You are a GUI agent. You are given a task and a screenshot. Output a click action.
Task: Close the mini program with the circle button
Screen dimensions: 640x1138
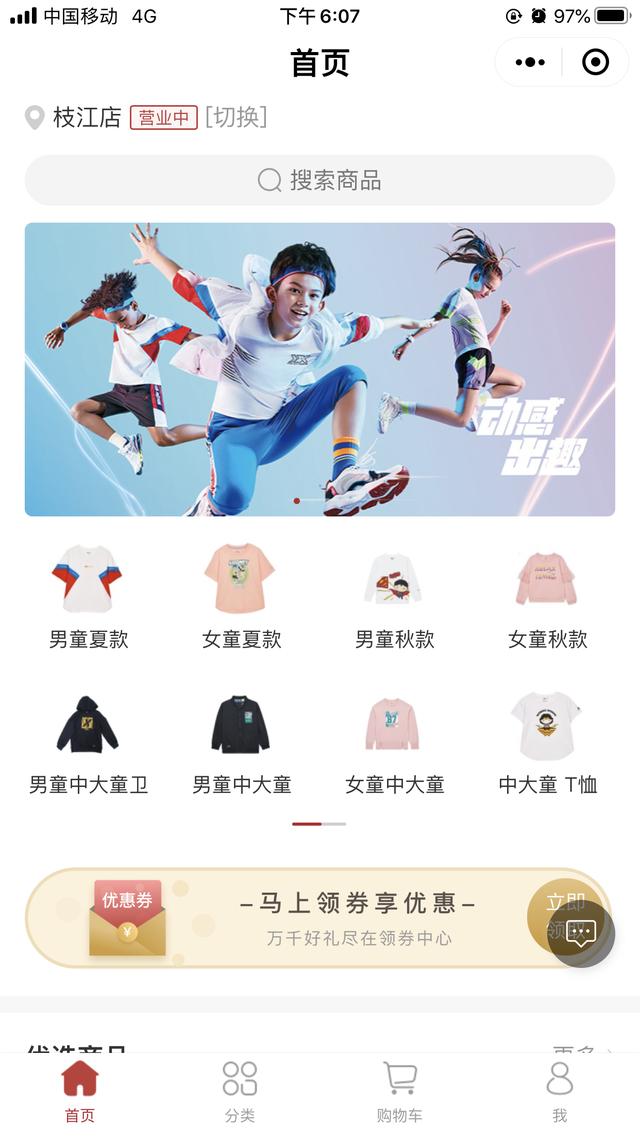(x=595, y=63)
